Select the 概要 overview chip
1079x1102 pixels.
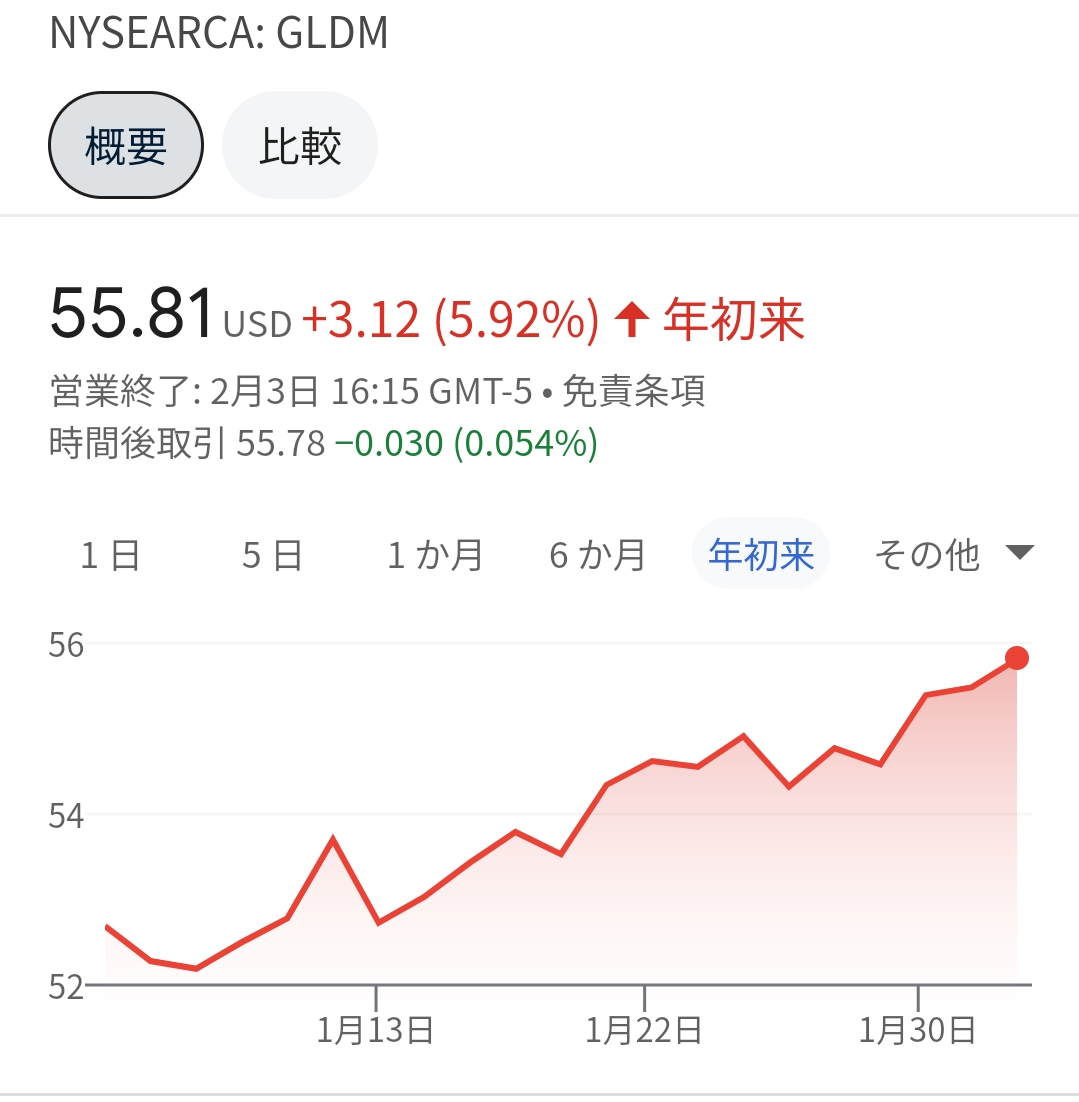126,146
